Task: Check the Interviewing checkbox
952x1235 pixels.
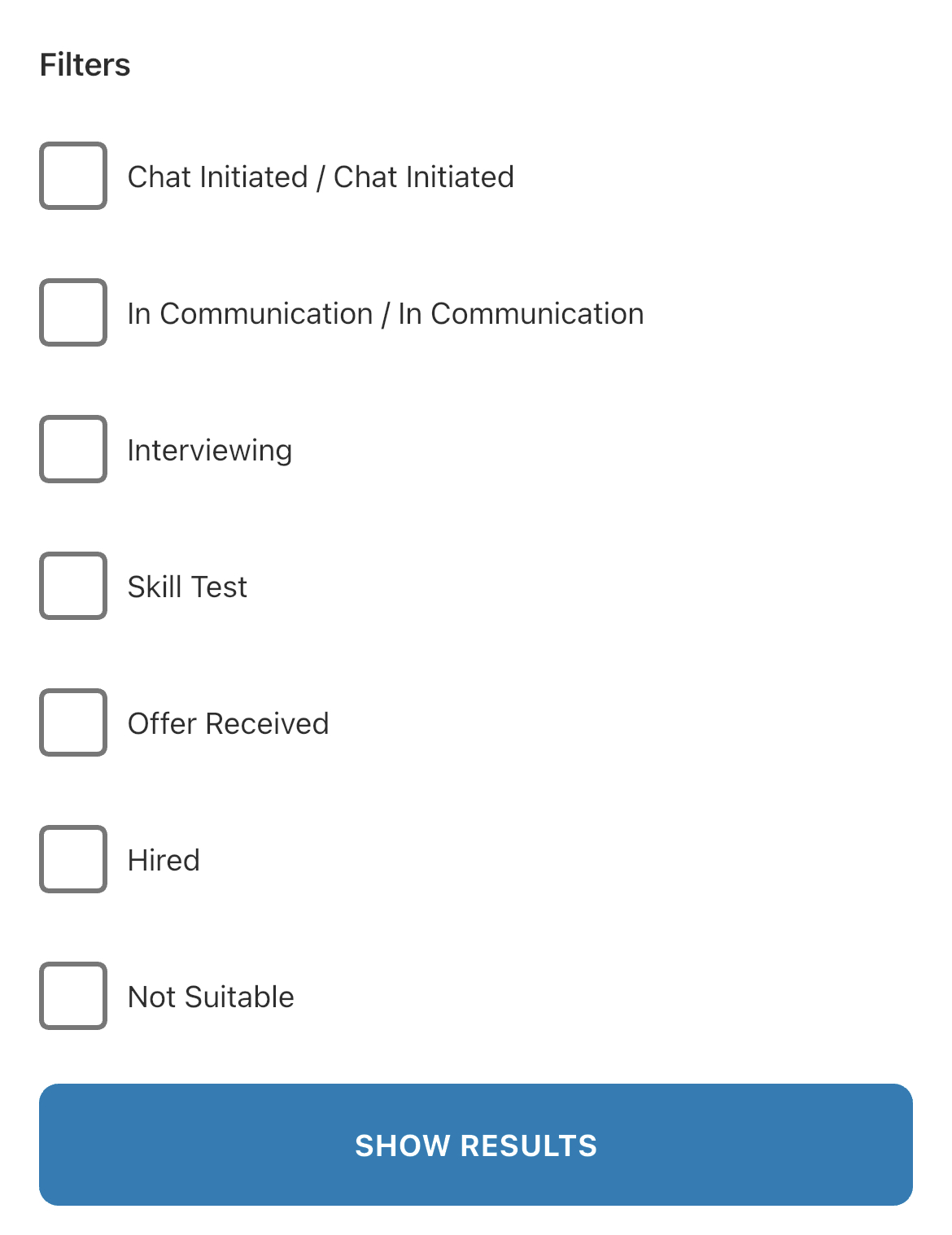Action: click(x=72, y=450)
